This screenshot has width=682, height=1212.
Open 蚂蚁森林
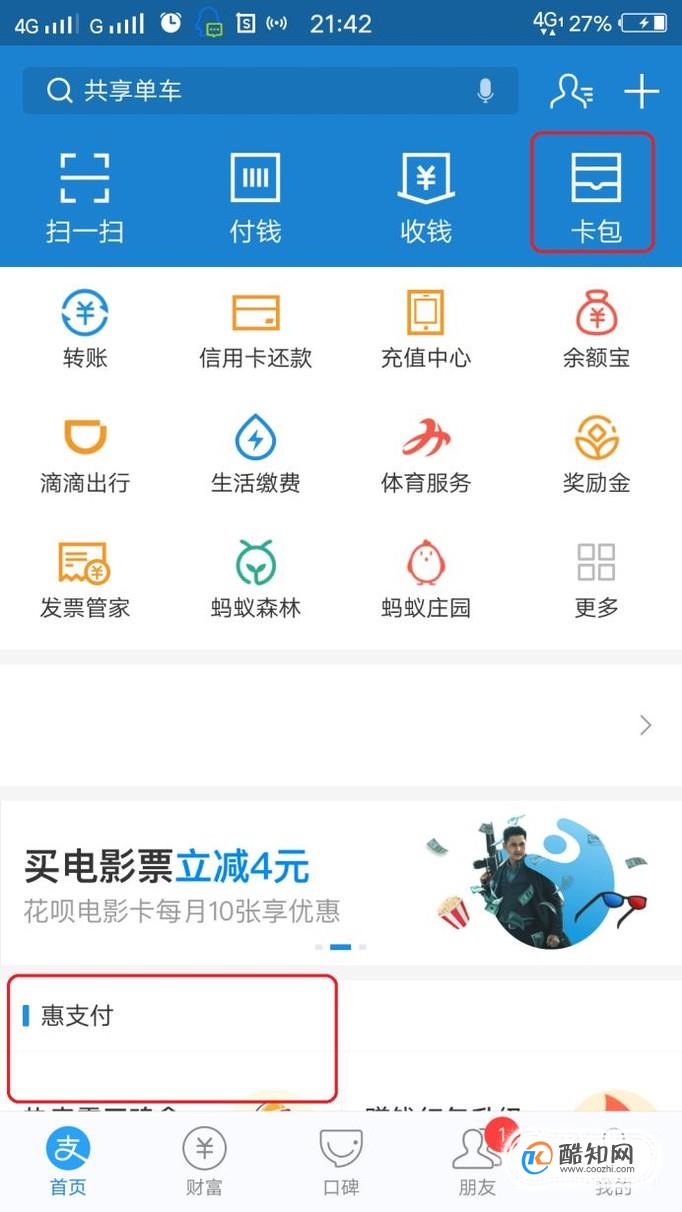(x=255, y=579)
